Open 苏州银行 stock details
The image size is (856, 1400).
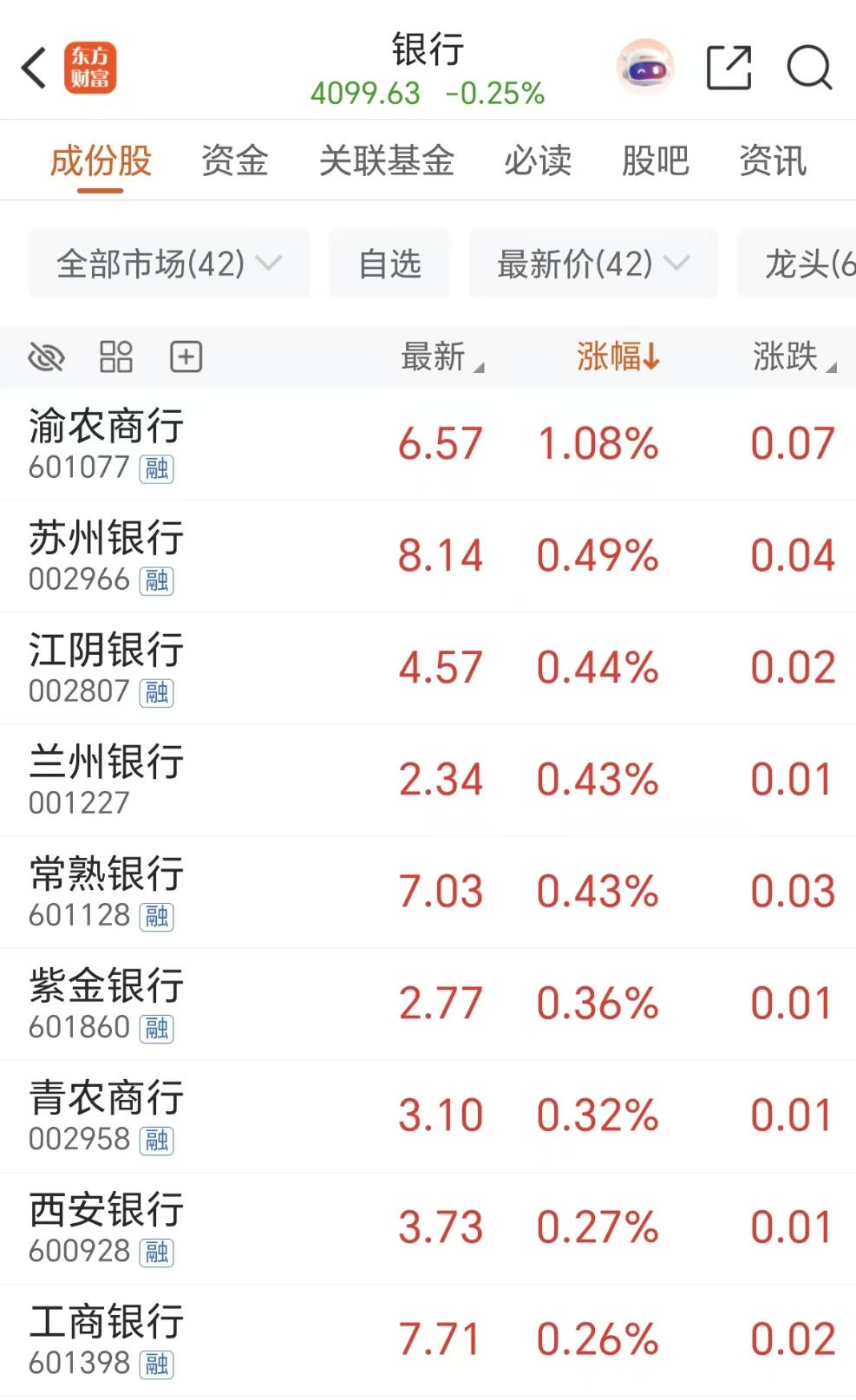[106, 556]
